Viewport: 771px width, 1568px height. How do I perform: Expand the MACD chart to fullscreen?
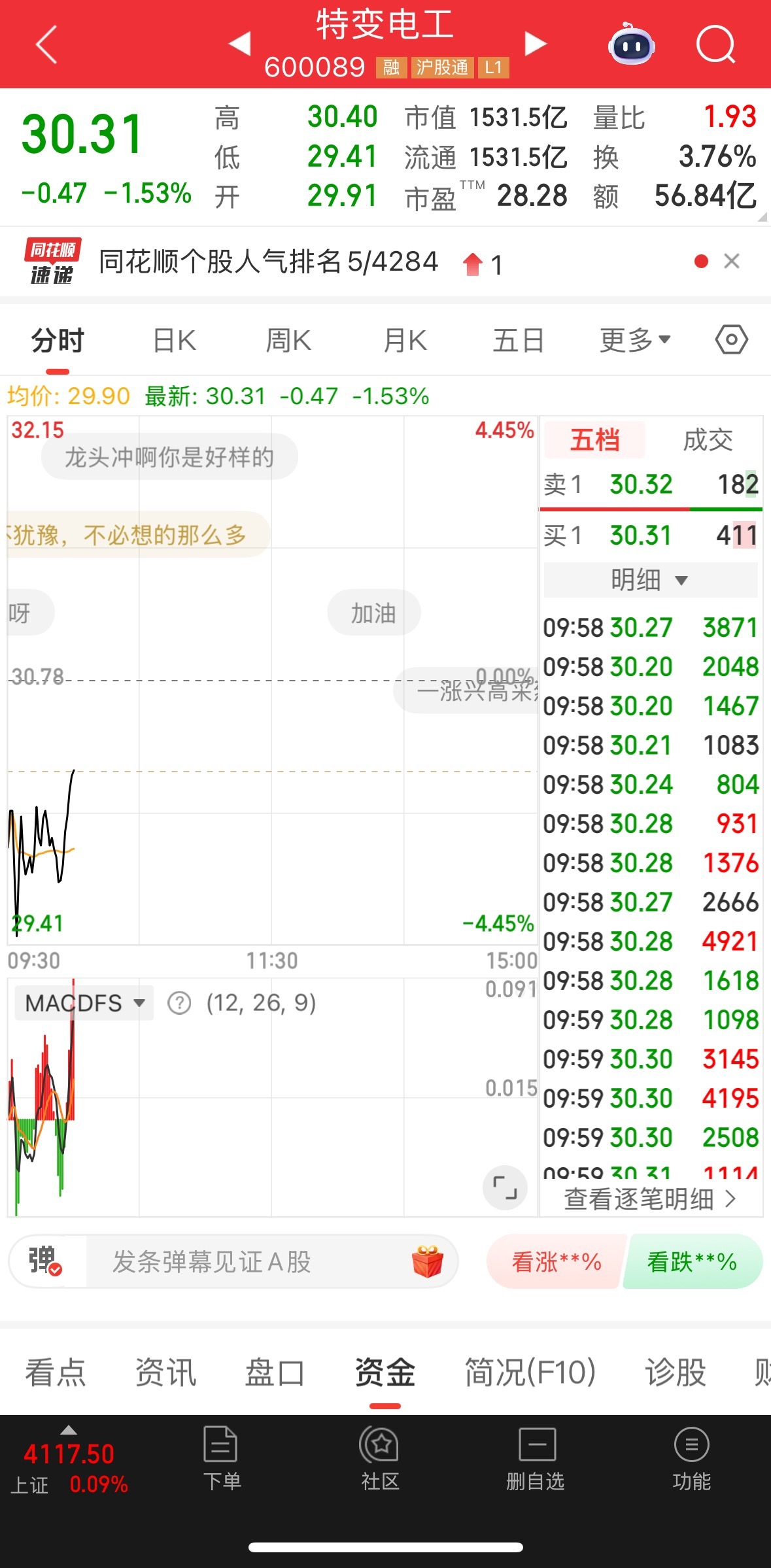coord(505,1187)
